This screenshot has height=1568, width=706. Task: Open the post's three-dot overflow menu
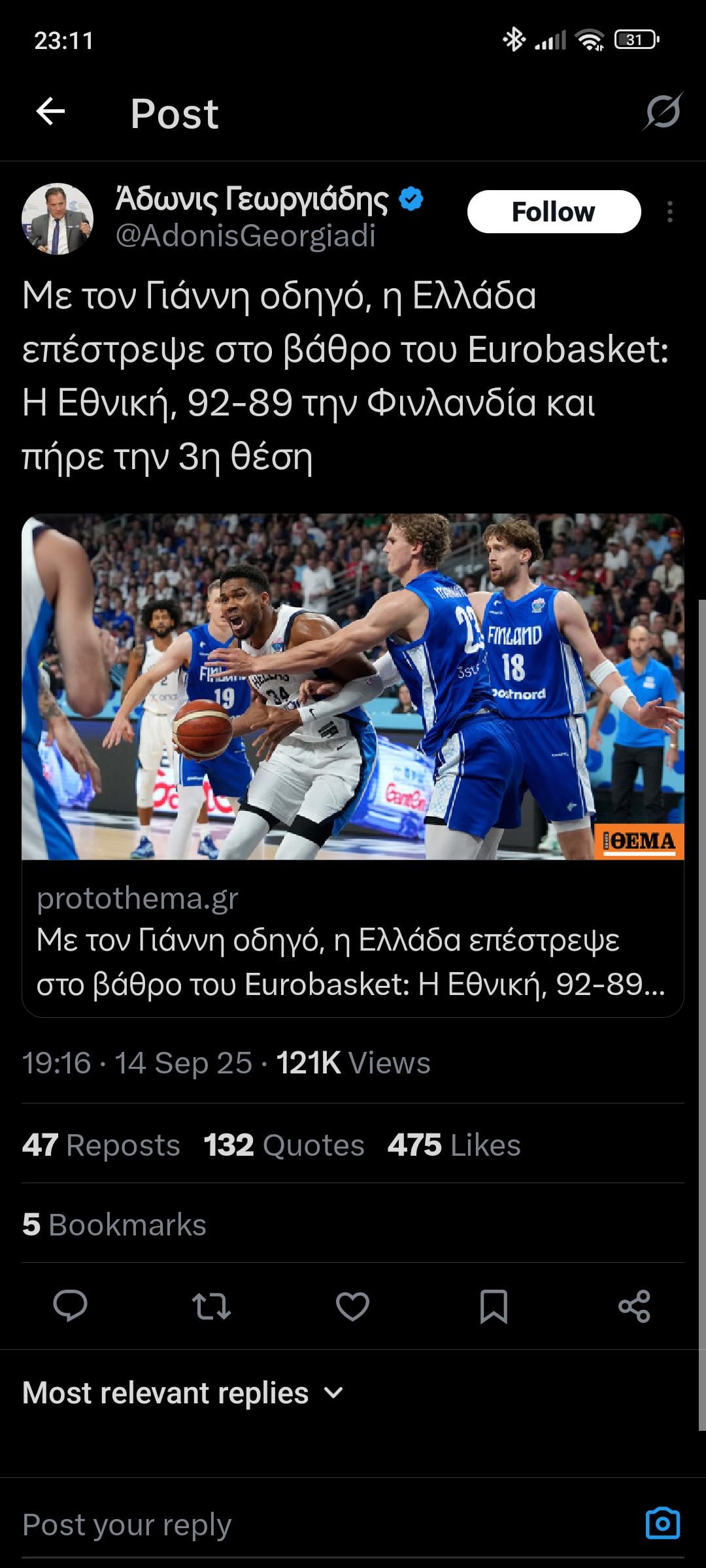(670, 212)
